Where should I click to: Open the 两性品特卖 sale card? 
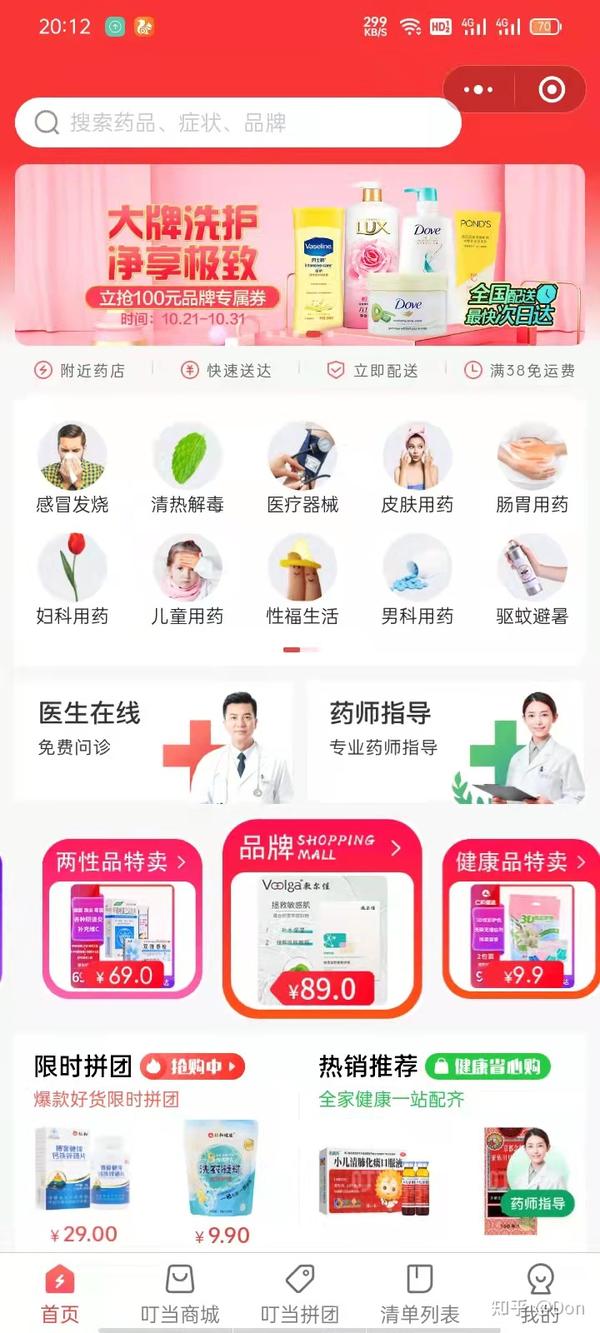122,919
